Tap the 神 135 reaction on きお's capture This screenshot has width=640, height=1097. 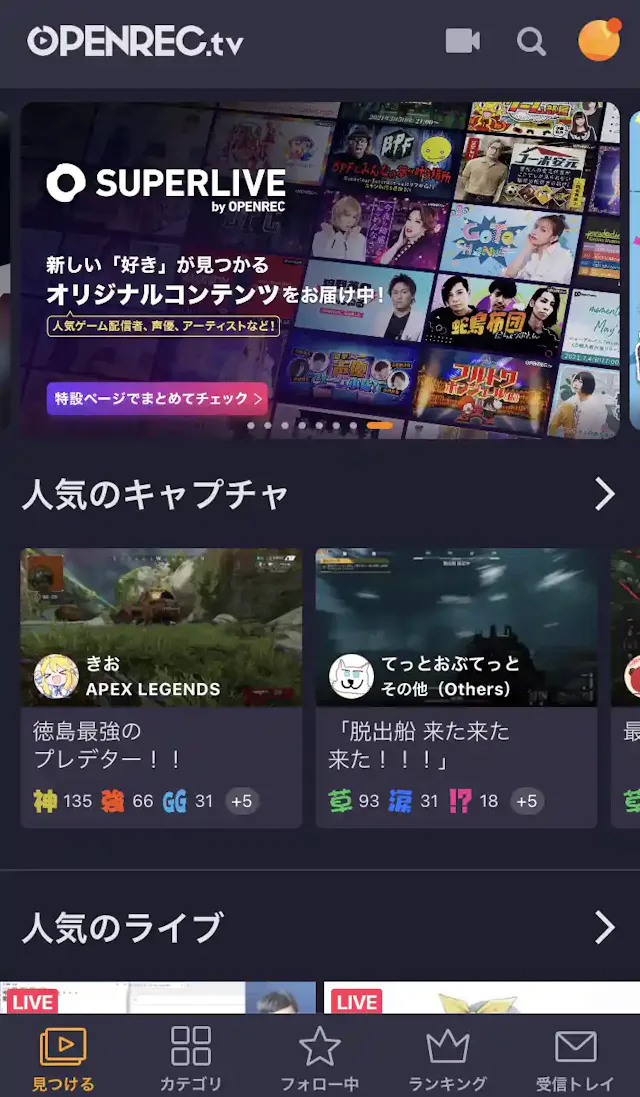tap(62, 801)
